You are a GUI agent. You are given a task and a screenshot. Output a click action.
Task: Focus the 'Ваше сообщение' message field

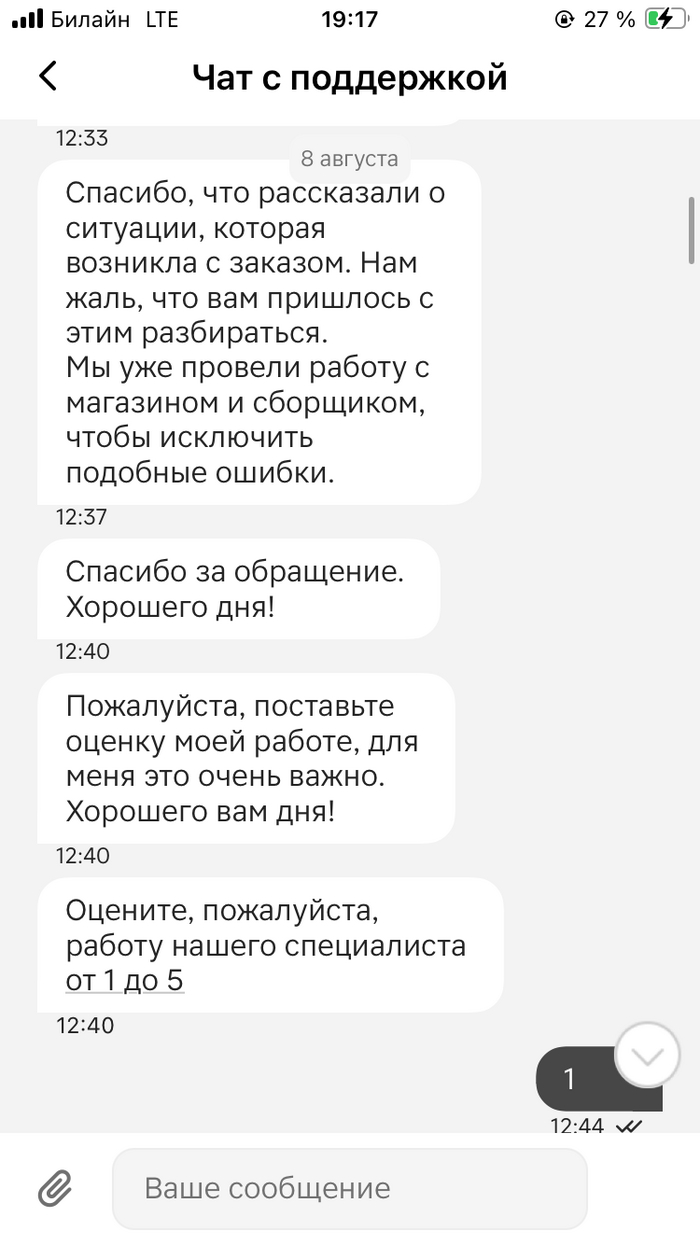coord(350,1188)
